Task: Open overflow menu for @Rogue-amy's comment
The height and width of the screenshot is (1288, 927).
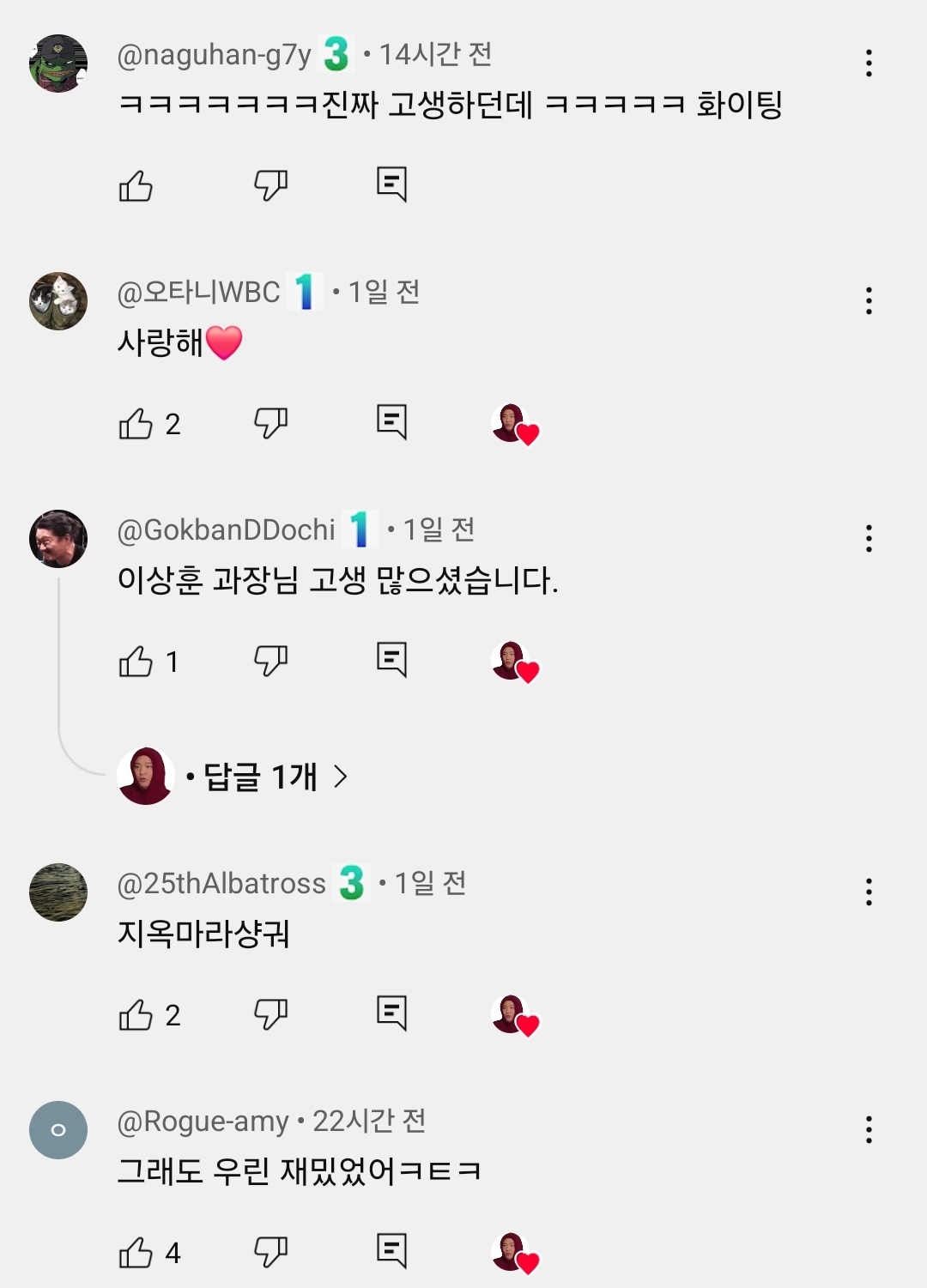Action: [869, 1130]
